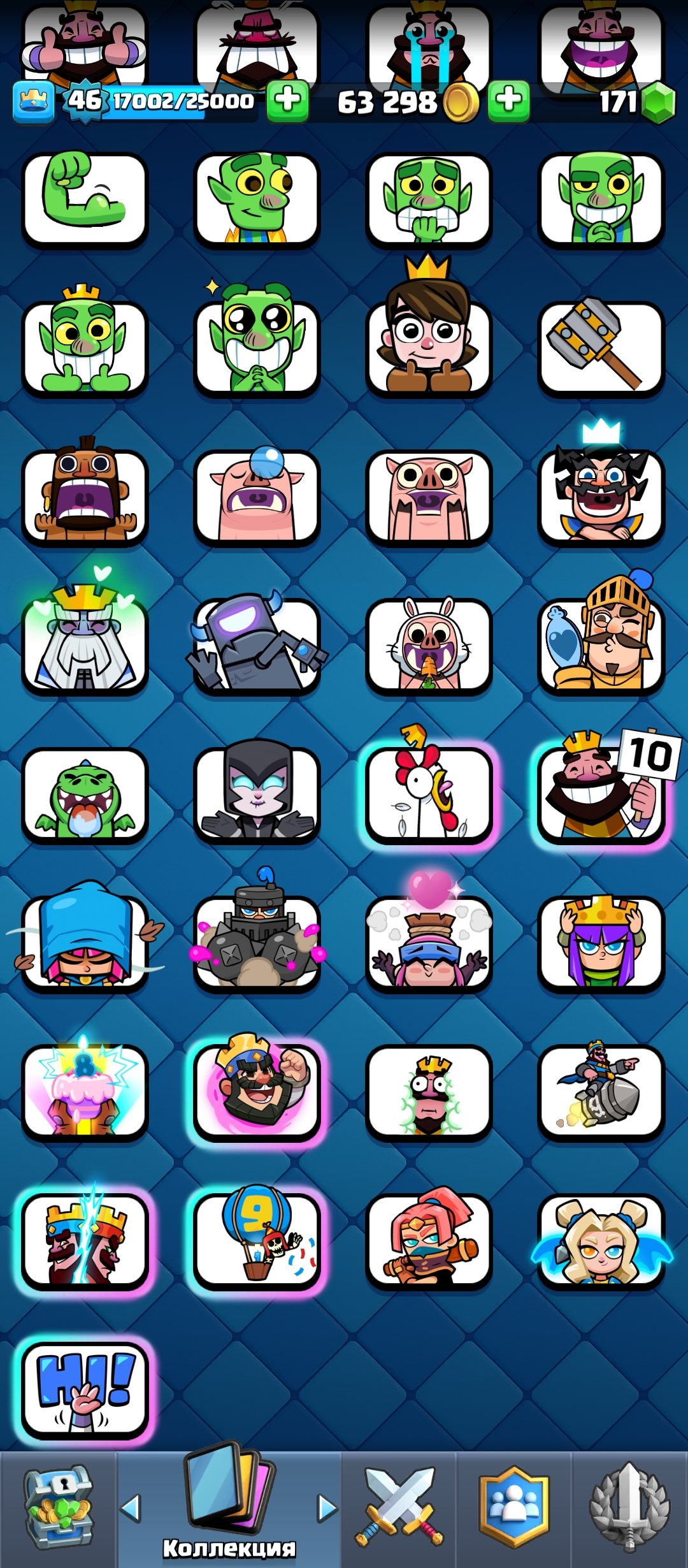
Task: Open the clan social shield tab
Action: point(513,1508)
